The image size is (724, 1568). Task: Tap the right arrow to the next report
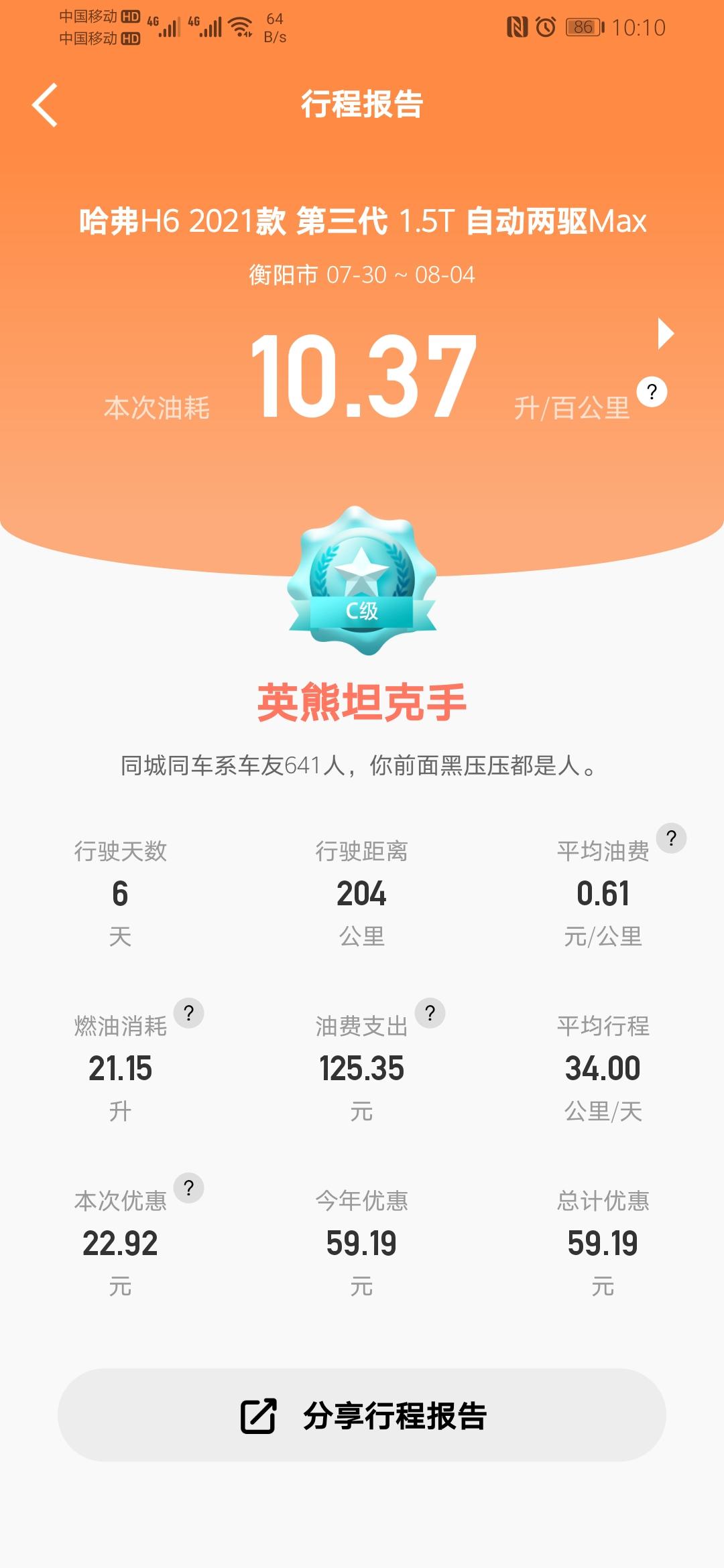665,334
